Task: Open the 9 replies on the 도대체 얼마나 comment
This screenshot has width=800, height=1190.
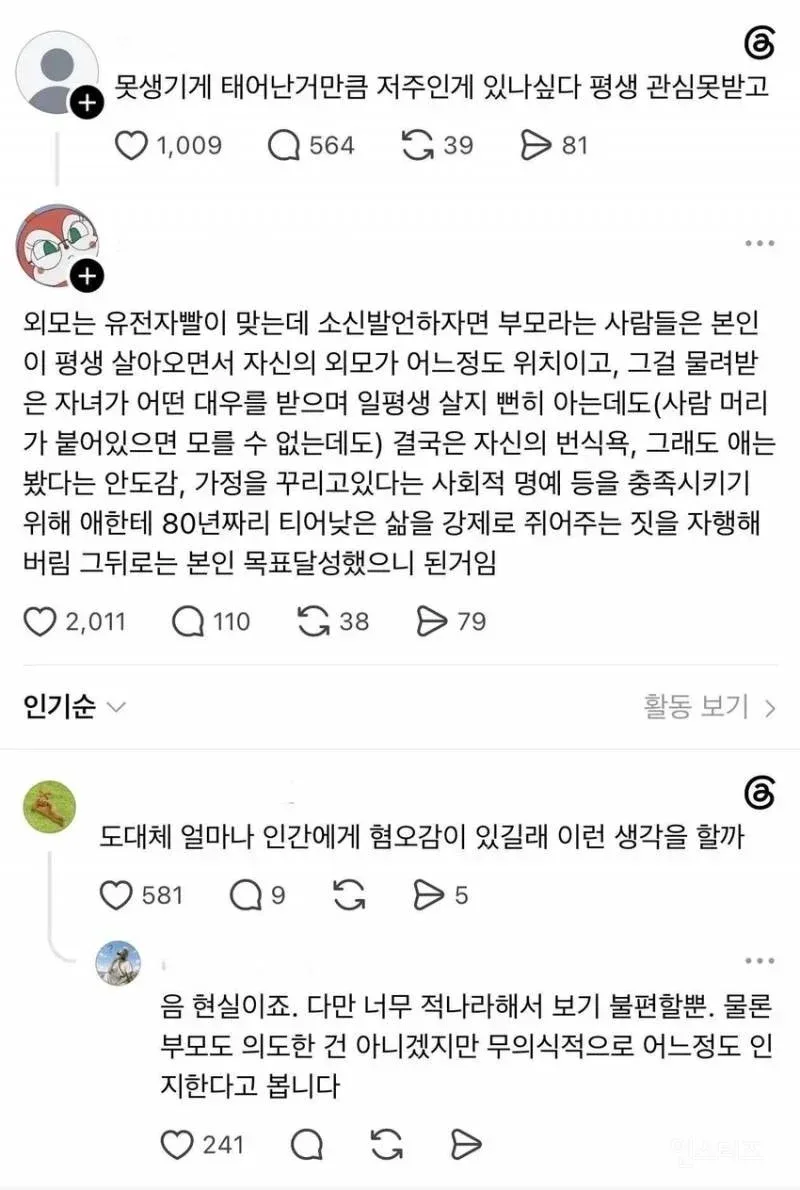Action: (x=245, y=896)
